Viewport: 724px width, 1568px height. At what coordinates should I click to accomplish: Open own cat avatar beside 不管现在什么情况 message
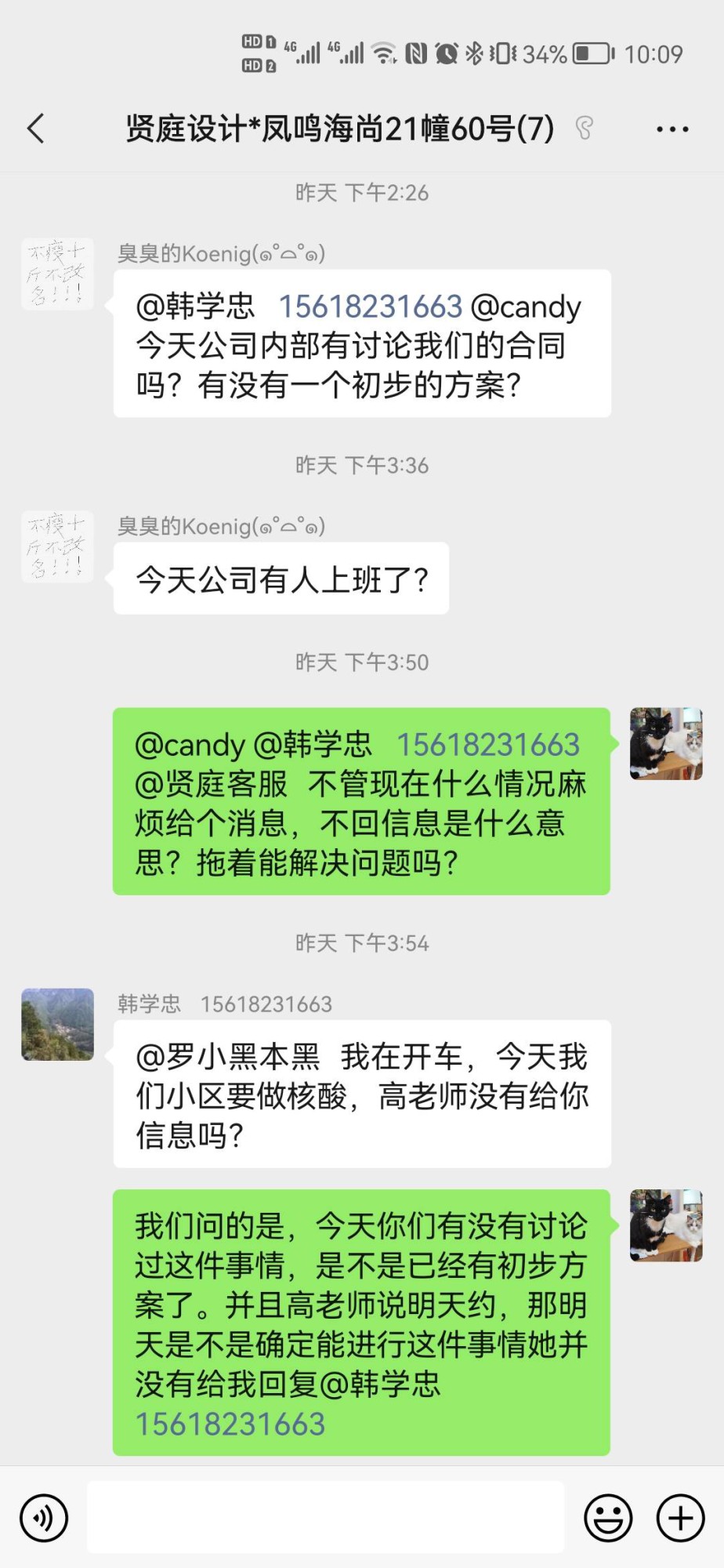(x=666, y=743)
